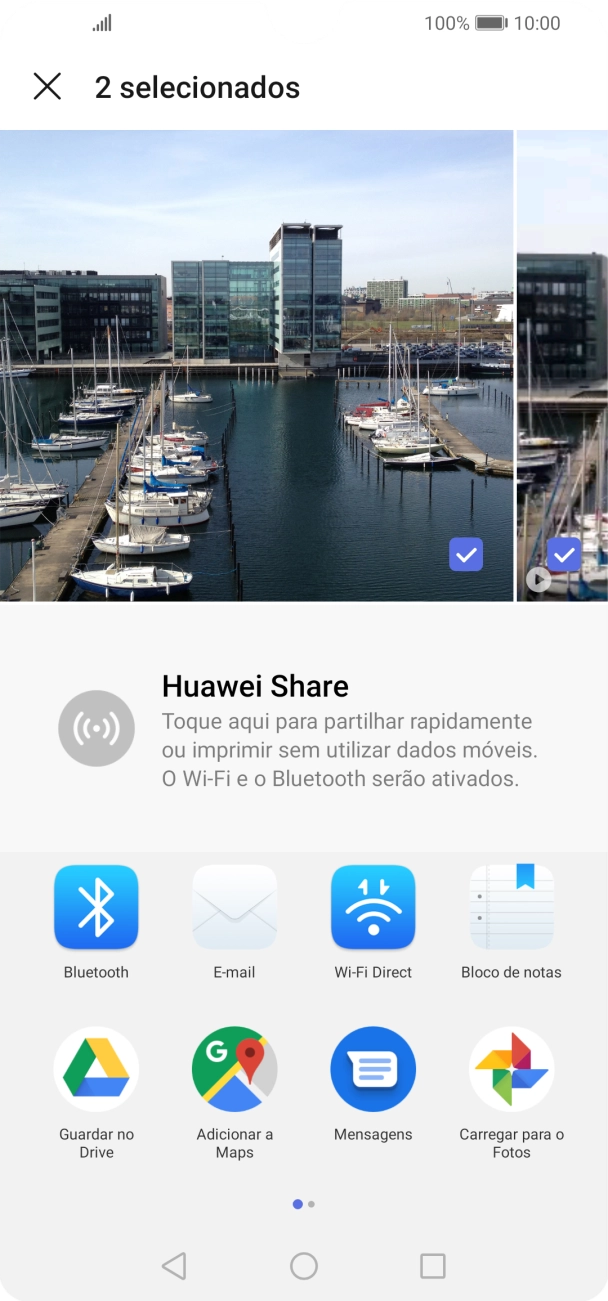
Task: Start sharing via Huawei Share
Action: [304, 731]
